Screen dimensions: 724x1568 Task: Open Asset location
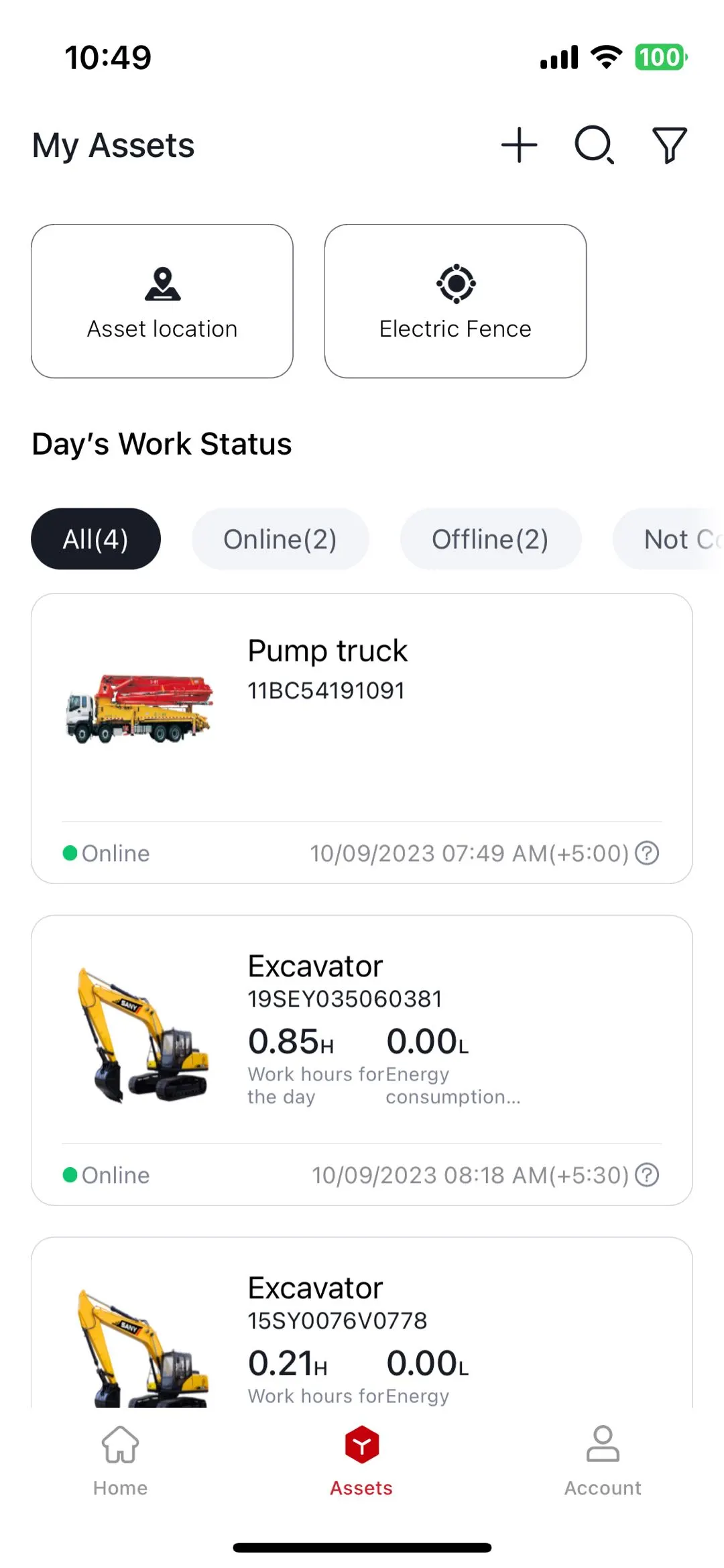162,301
